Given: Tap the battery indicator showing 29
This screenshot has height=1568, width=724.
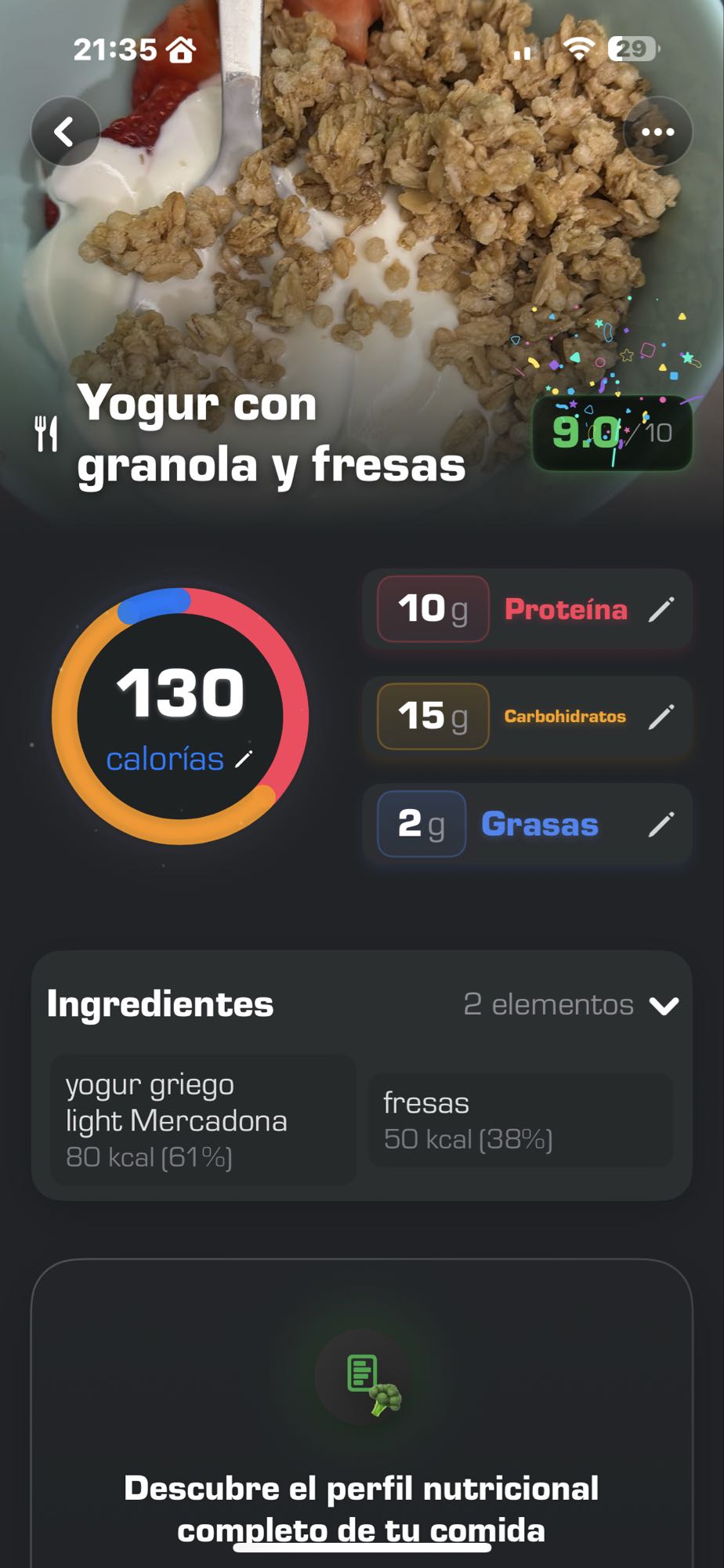Looking at the screenshot, I should coord(632,49).
